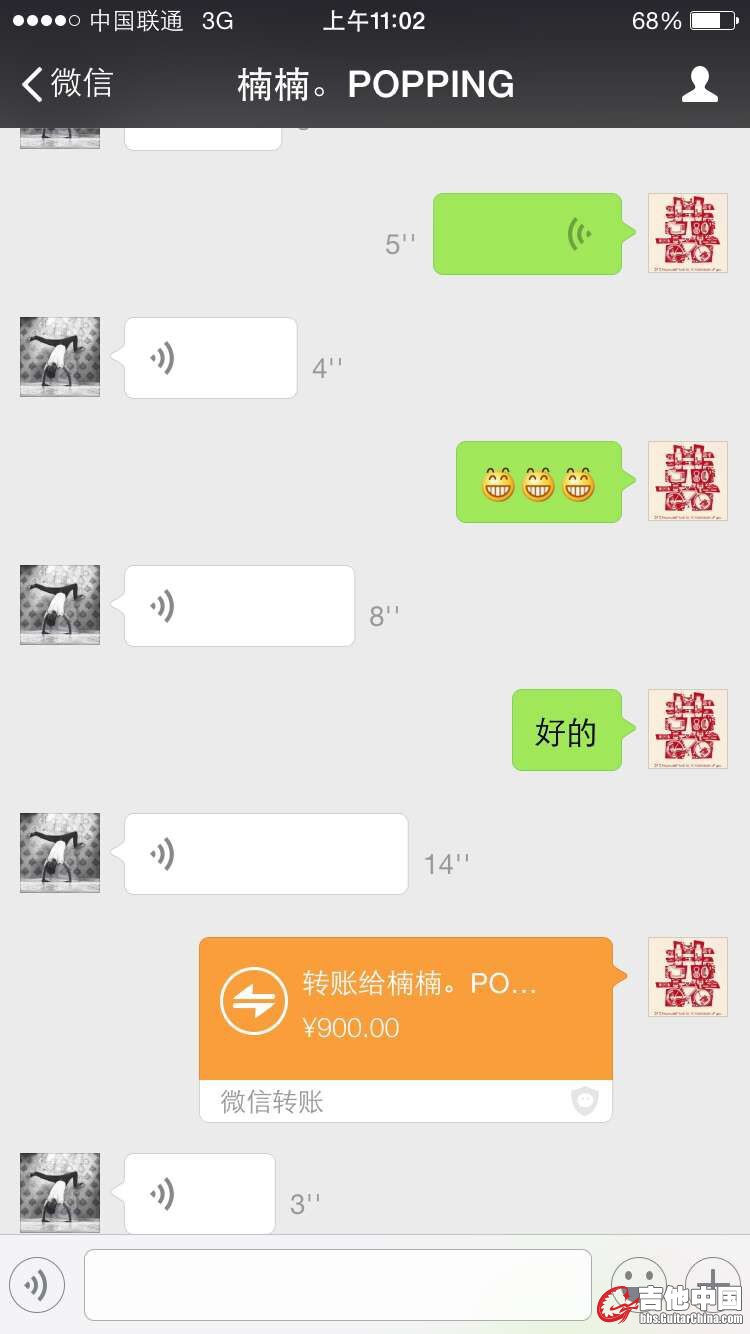Play the received 14-second voice message
The width and height of the screenshot is (750, 1334).
coord(266,854)
